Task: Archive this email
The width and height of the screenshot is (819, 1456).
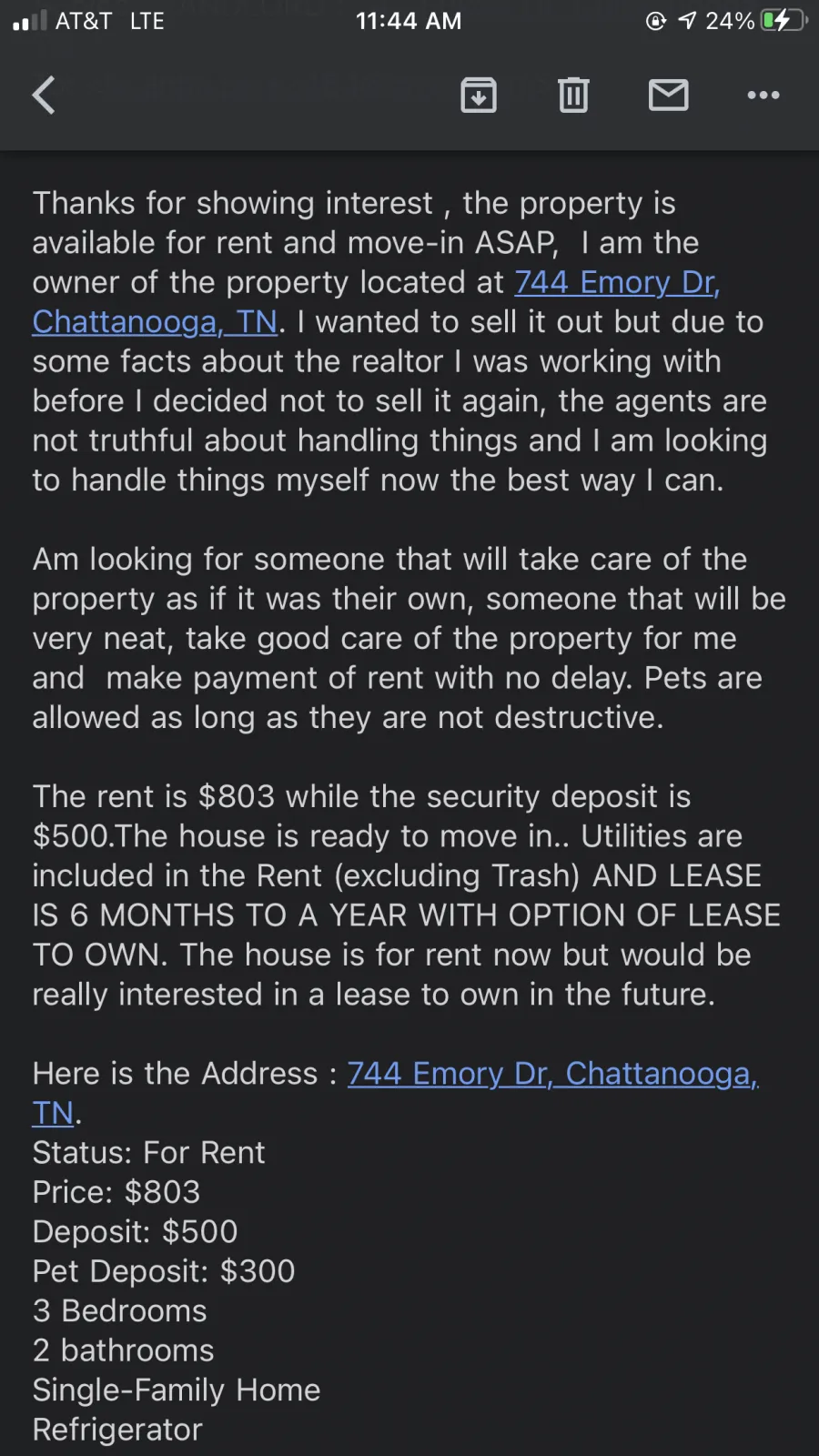Action: [x=479, y=95]
